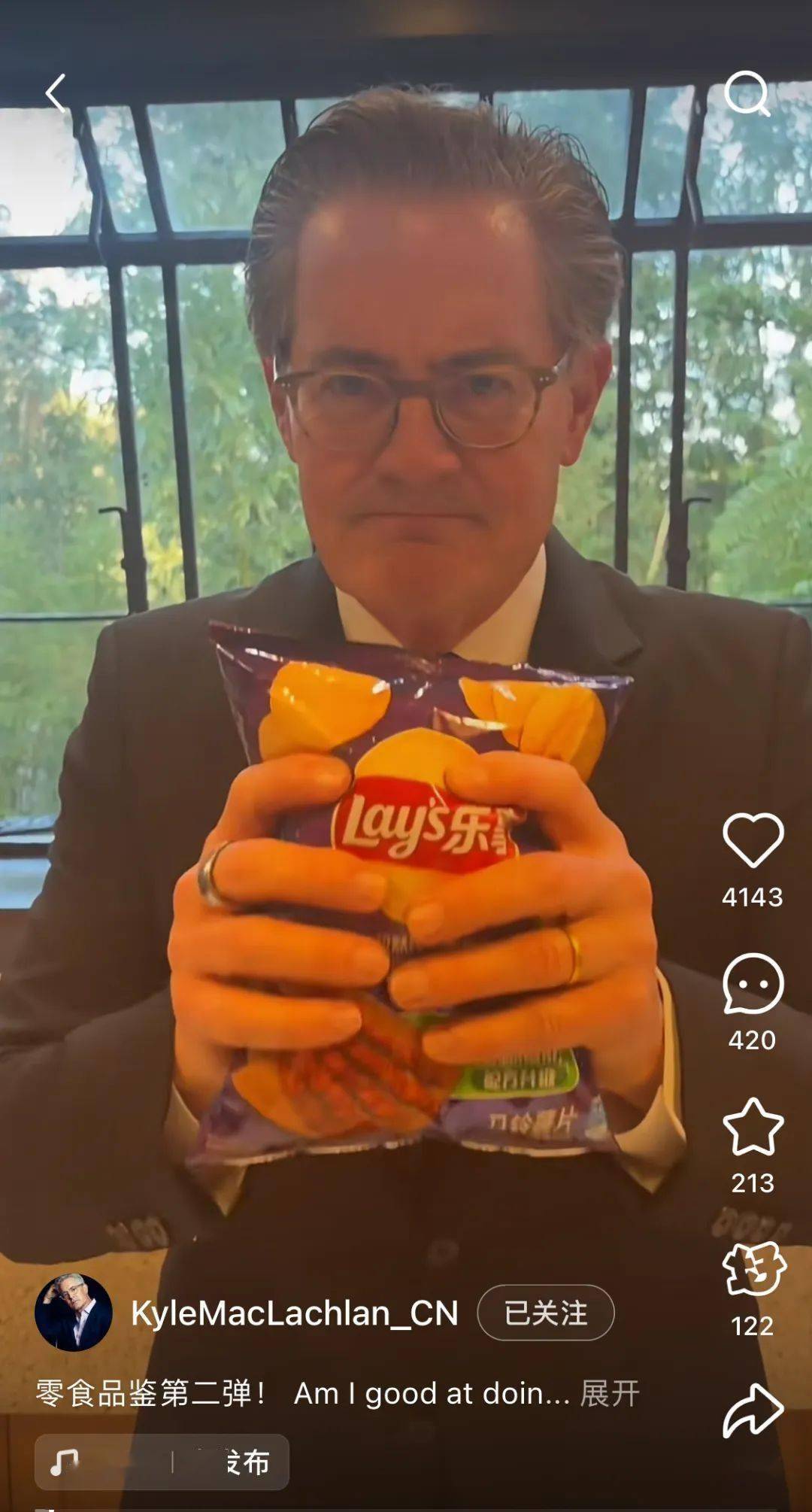
Task: Expand the caption with 展开
Action: (610, 1394)
